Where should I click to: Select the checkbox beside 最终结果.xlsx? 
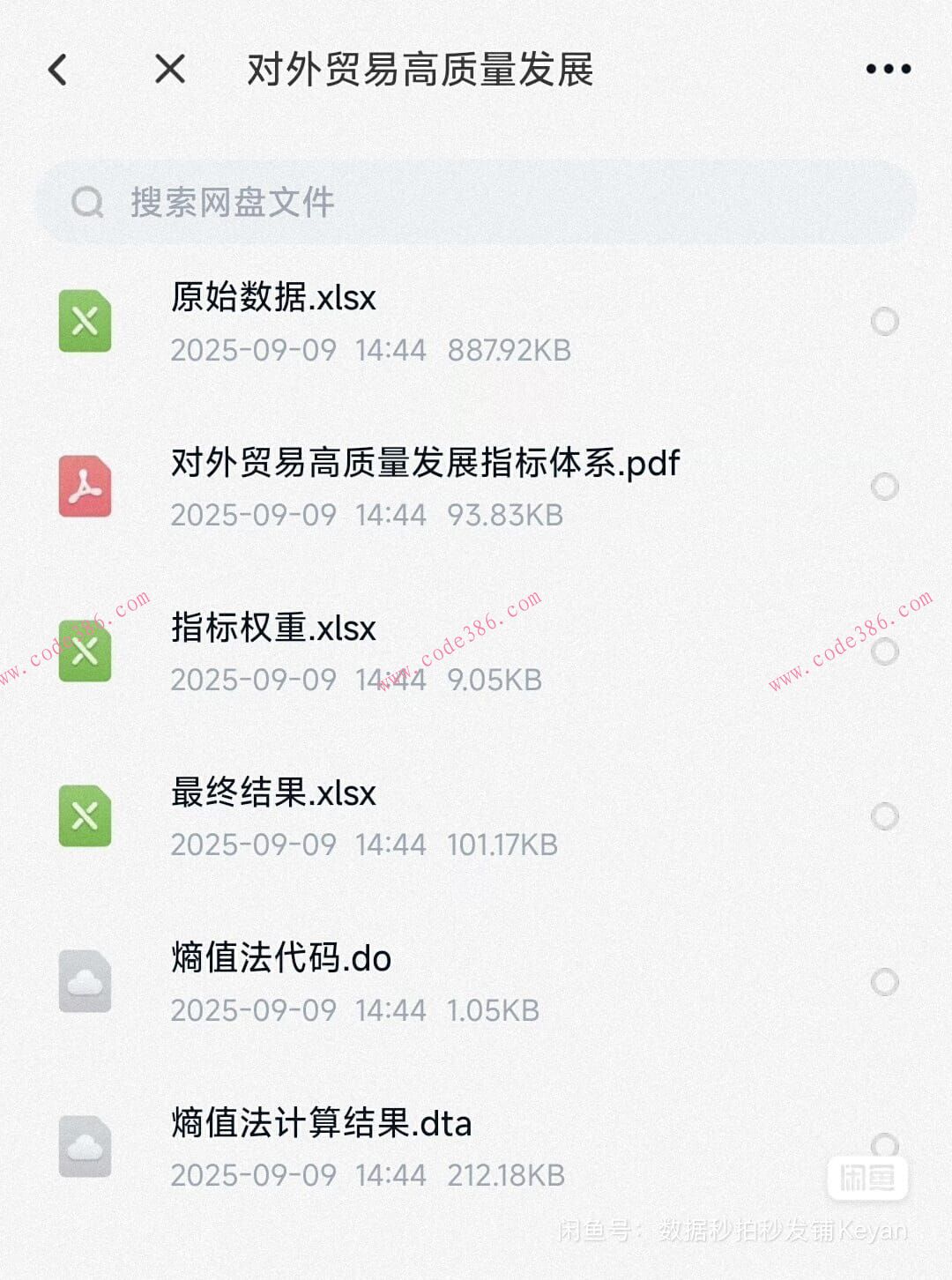885,815
